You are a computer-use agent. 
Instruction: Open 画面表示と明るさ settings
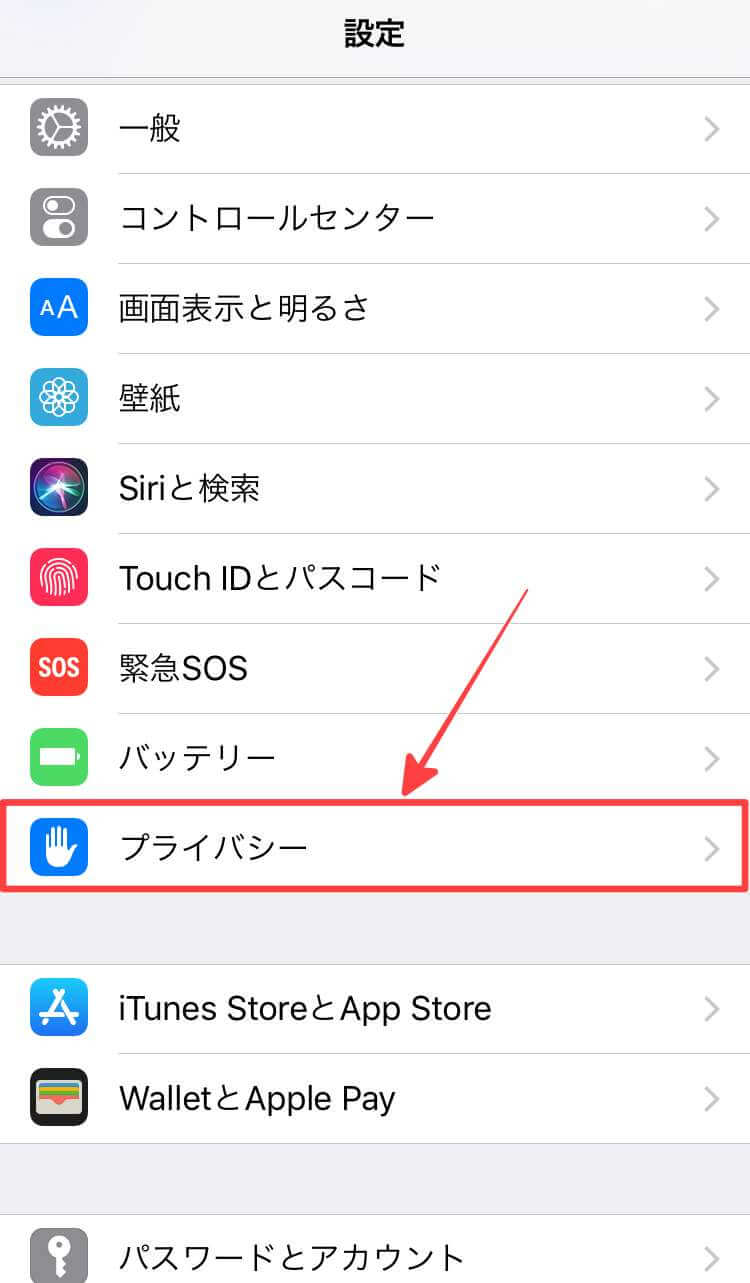(x=375, y=308)
